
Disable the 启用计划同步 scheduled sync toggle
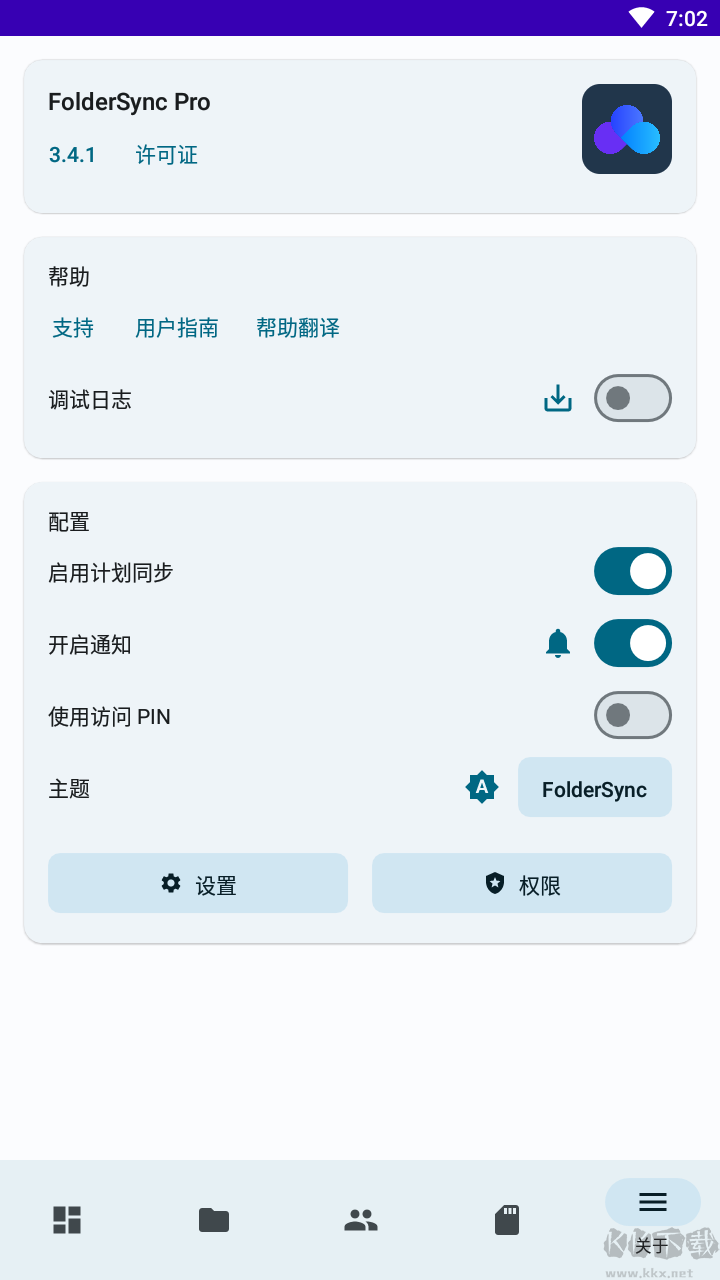coord(632,571)
